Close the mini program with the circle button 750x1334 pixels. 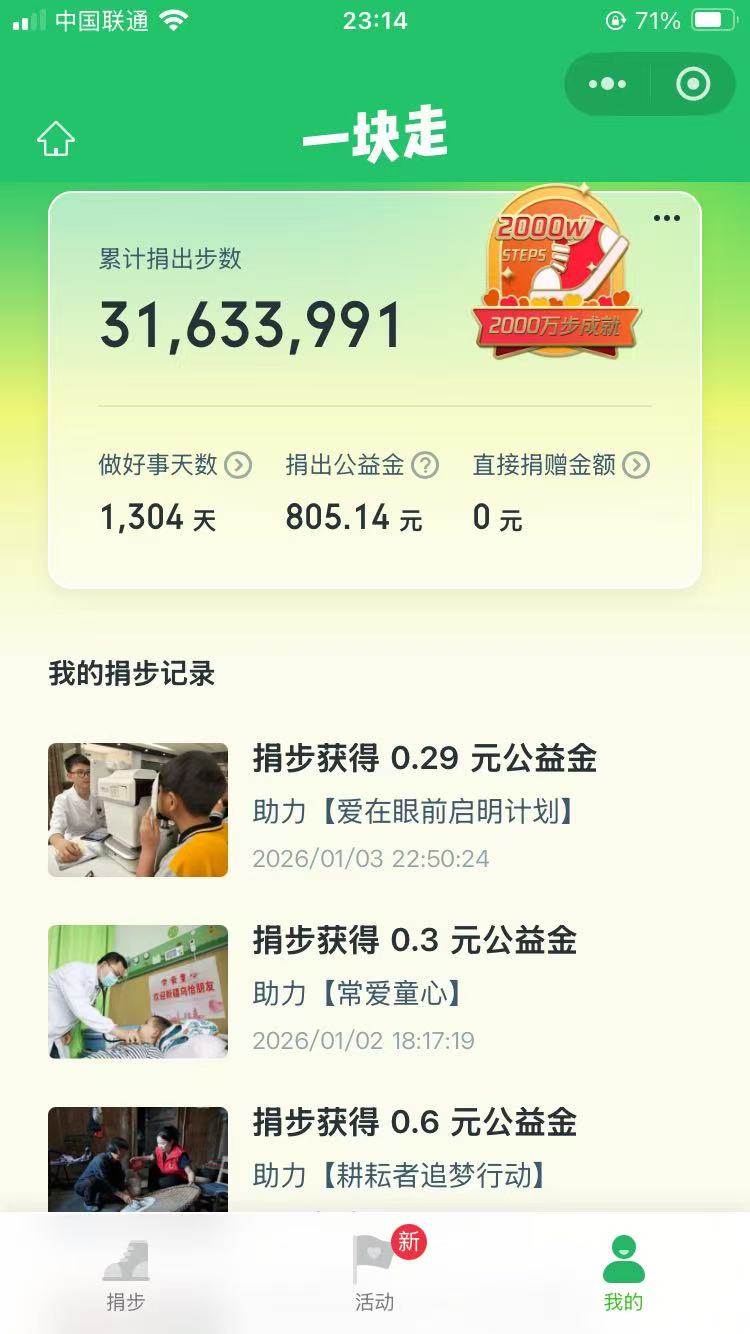693,84
